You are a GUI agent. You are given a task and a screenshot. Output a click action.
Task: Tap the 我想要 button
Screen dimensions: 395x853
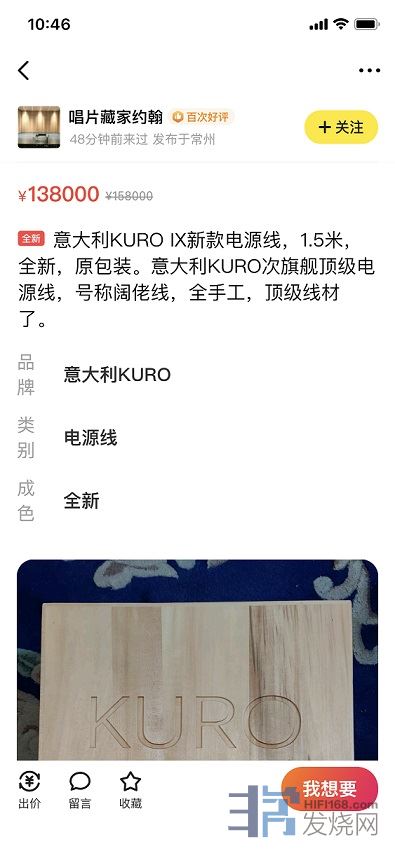click(x=330, y=788)
